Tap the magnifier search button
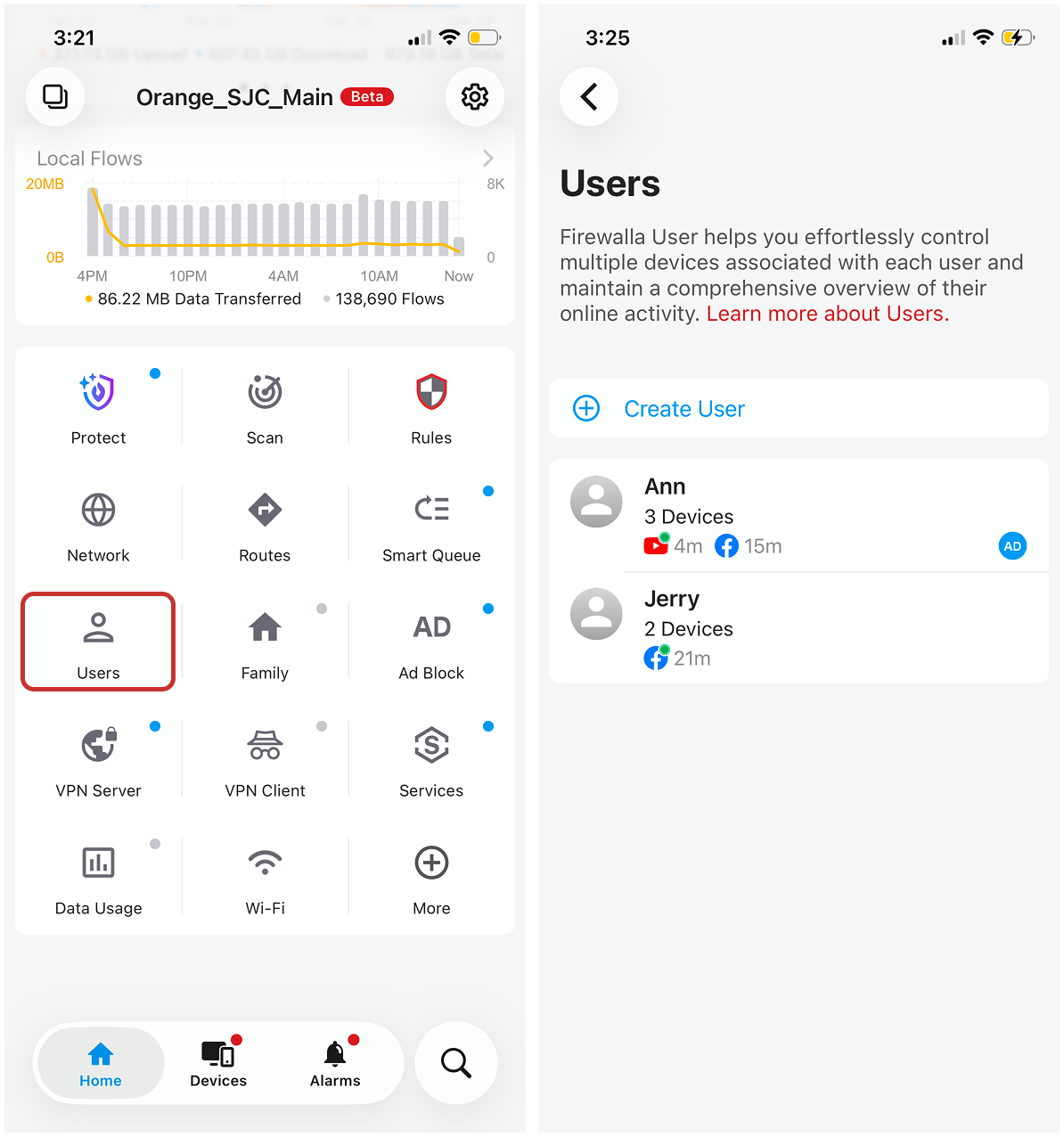This screenshot has height=1137, width=1064. [455, 1063]
